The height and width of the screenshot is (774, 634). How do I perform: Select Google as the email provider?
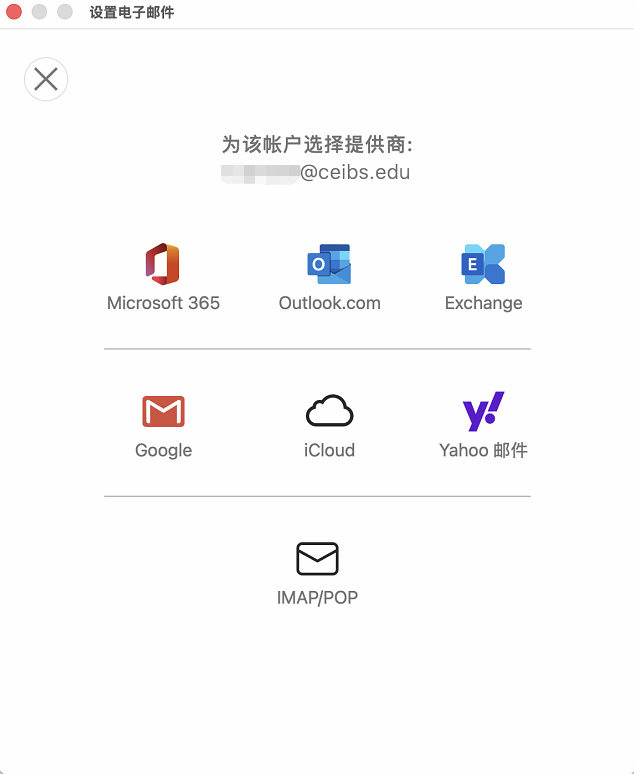[x=163, y=424]
